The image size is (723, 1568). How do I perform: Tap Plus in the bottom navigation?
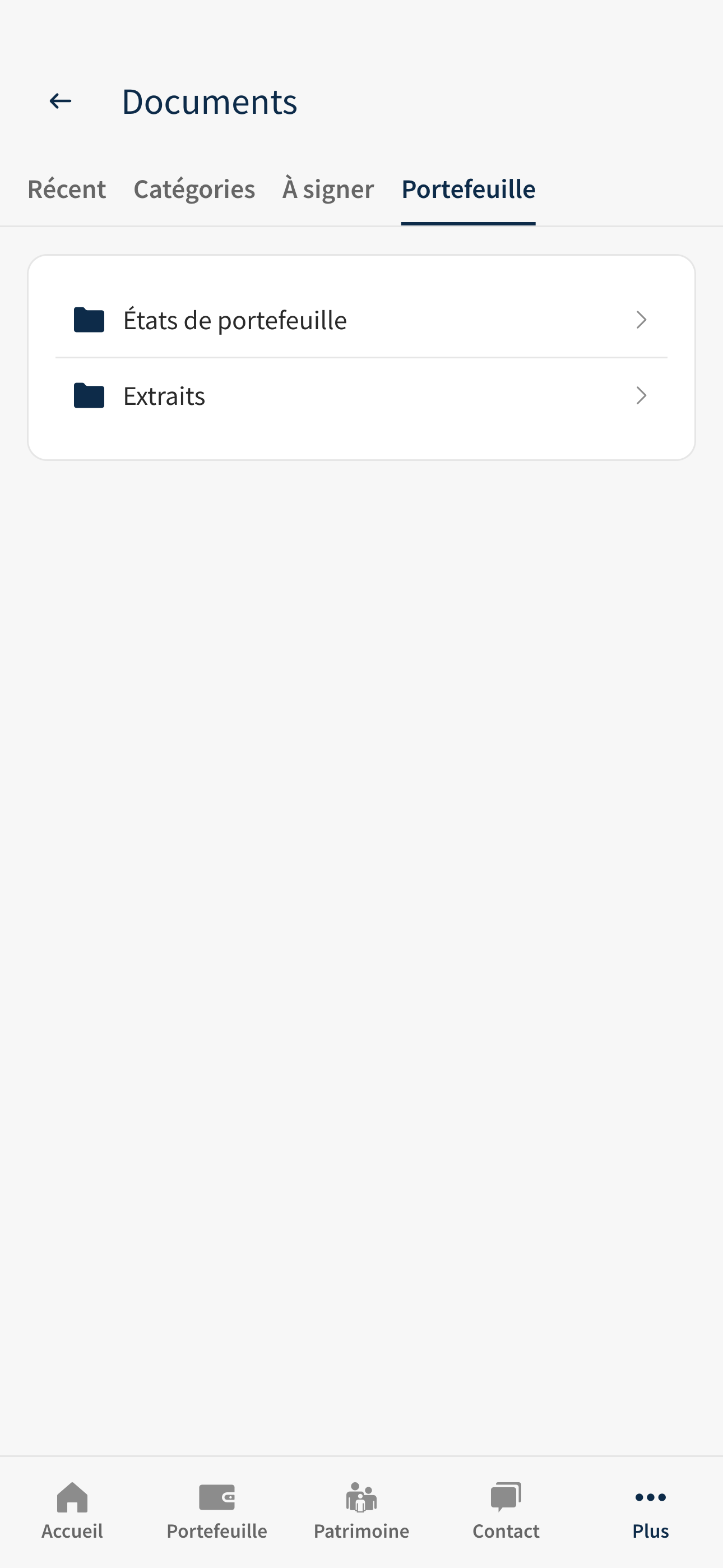pos(651,1512)
